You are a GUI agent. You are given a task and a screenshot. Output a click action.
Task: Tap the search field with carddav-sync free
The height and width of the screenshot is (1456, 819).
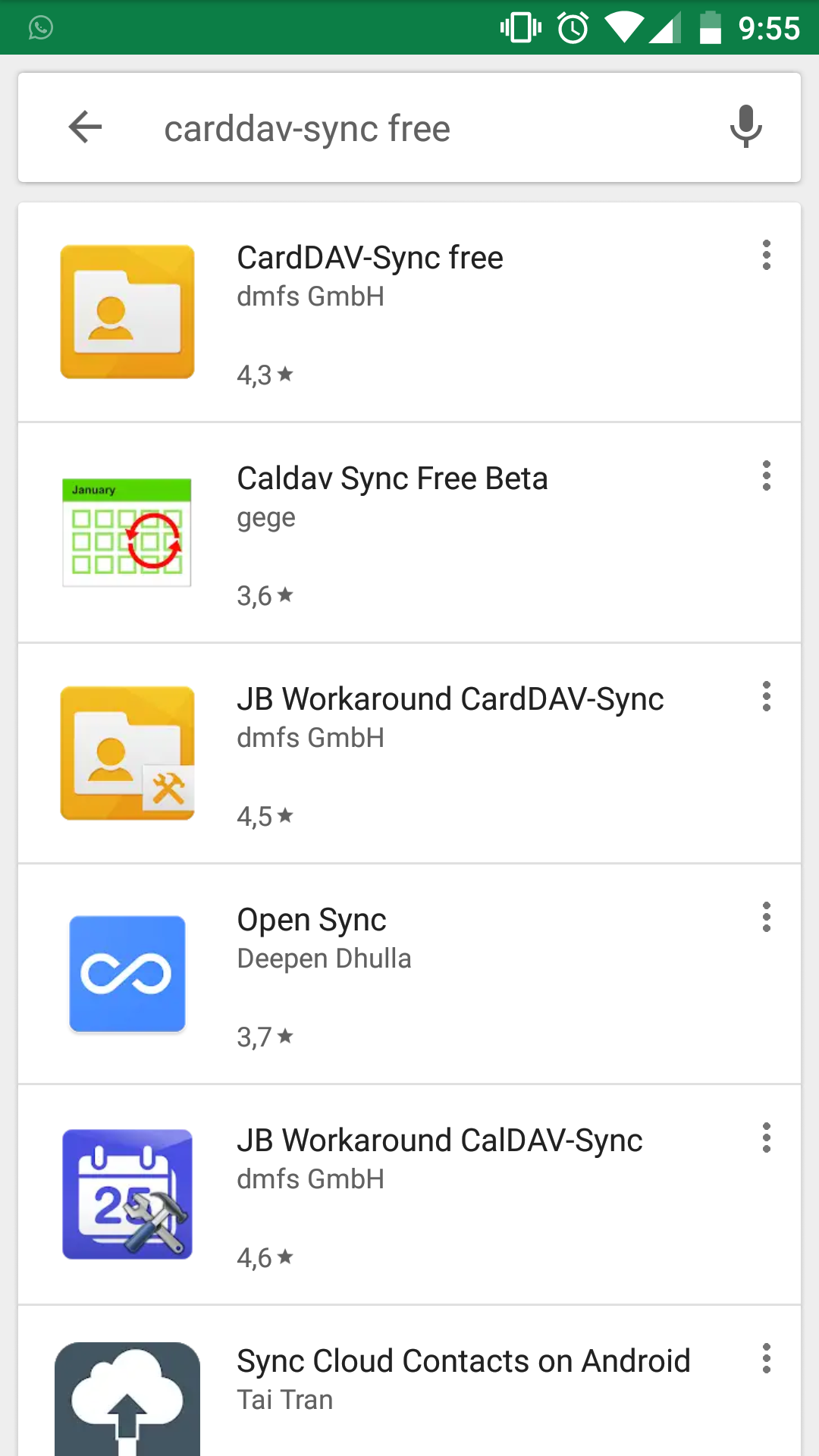409,128
